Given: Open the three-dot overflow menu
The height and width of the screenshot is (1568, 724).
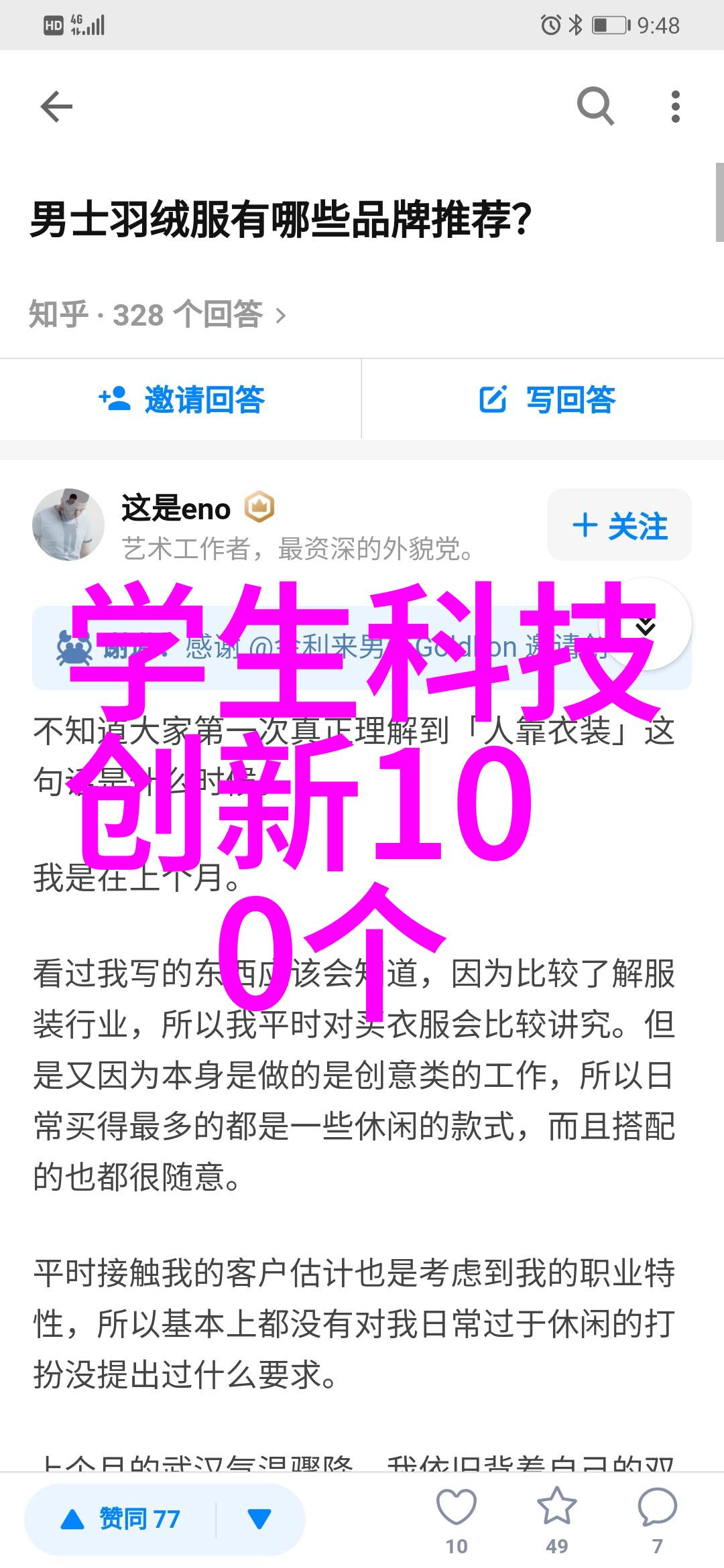Looking at the screenshot, I should click(x=675, y=107).
